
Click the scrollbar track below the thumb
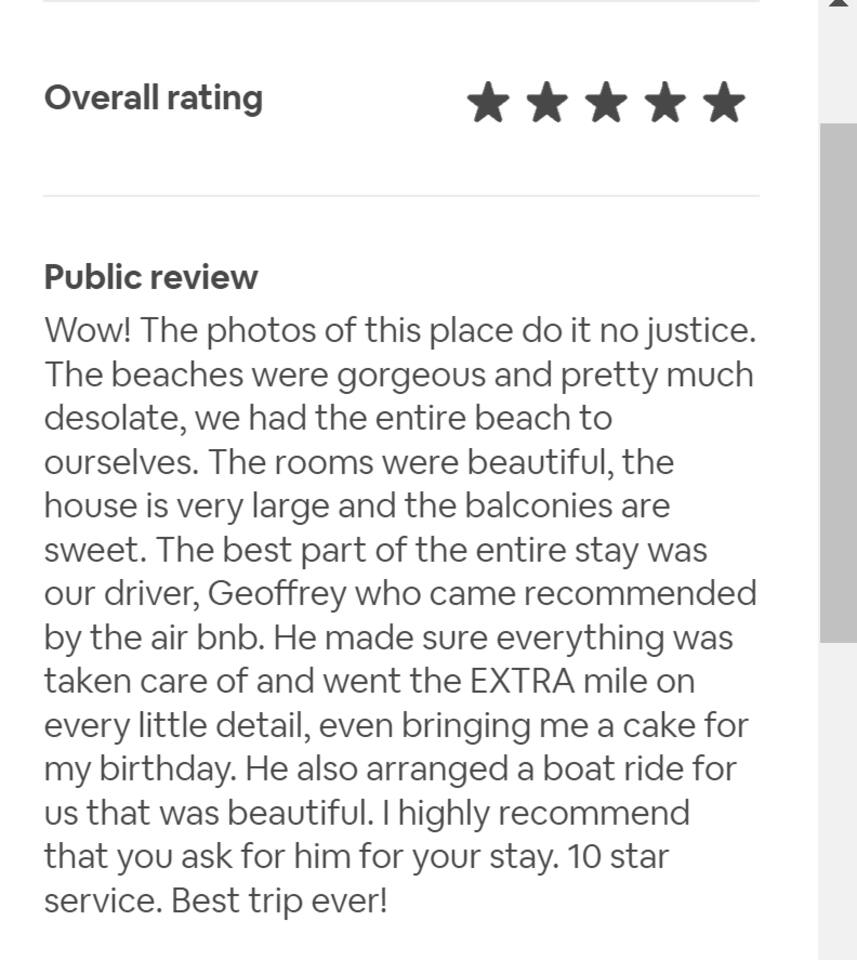(x=838, y=800)
